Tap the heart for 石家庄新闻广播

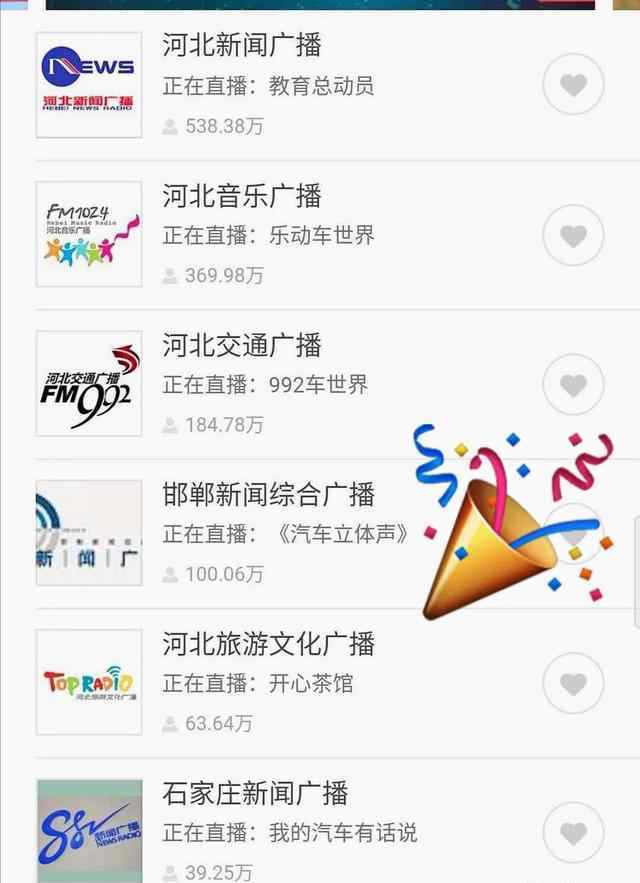[x=573, y=833]
